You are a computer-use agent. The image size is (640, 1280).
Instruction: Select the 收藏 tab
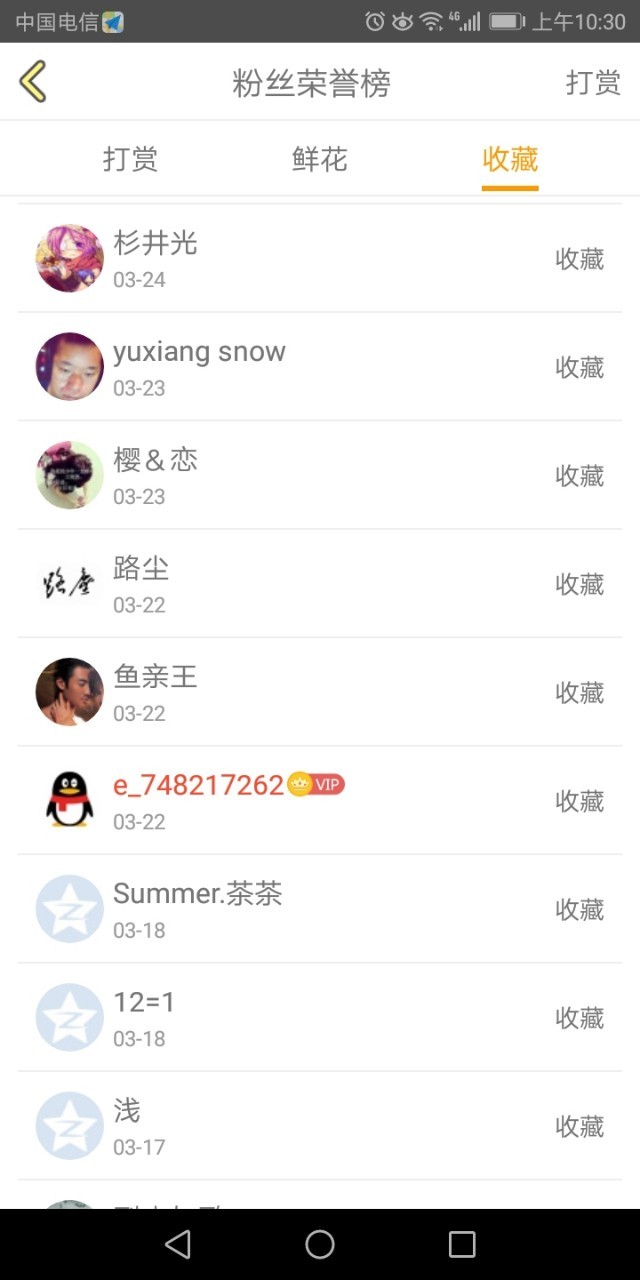tap(510, 159)
